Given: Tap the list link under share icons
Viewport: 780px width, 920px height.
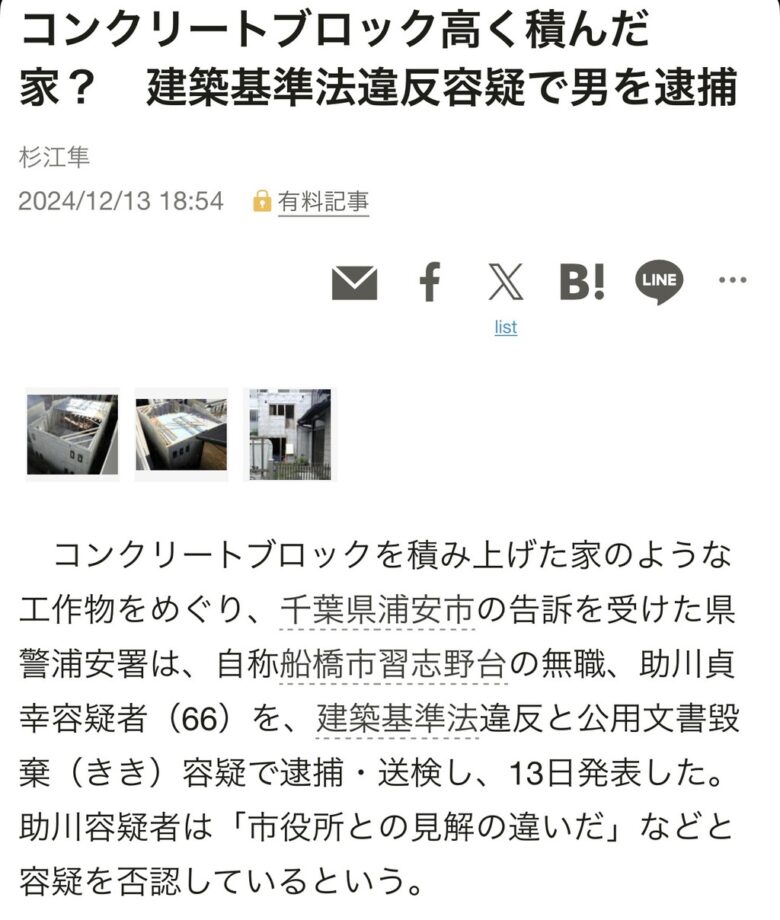Looking at the screenshot, I should click(506, 327).
